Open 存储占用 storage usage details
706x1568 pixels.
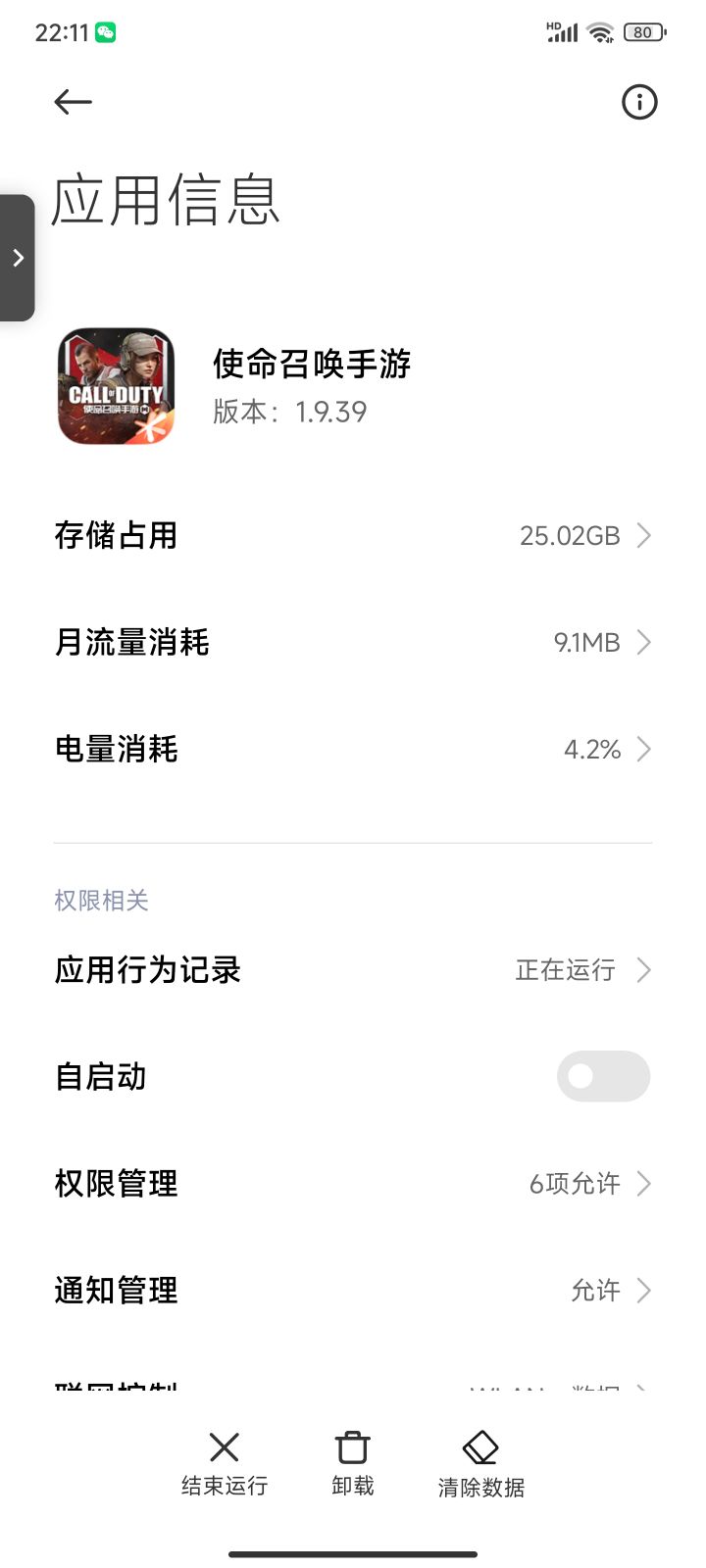[353, 536]
